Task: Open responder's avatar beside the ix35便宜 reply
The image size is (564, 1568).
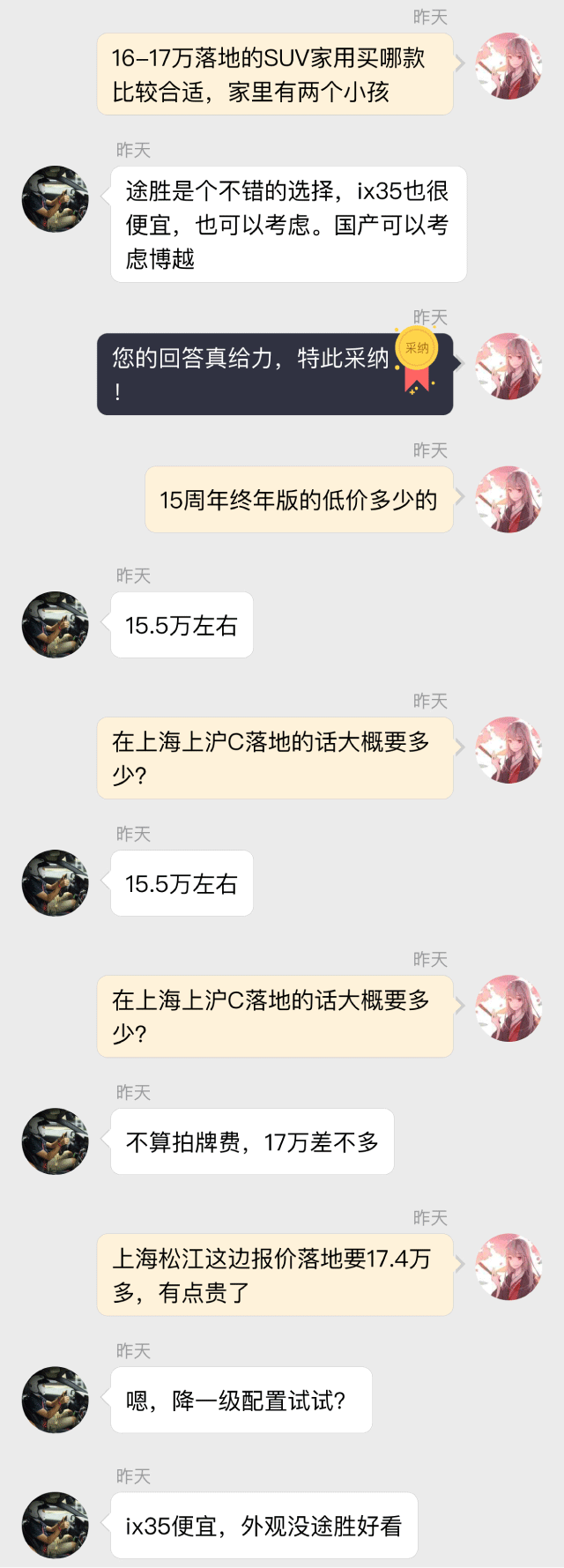Action: click(x=56, y=1525)
